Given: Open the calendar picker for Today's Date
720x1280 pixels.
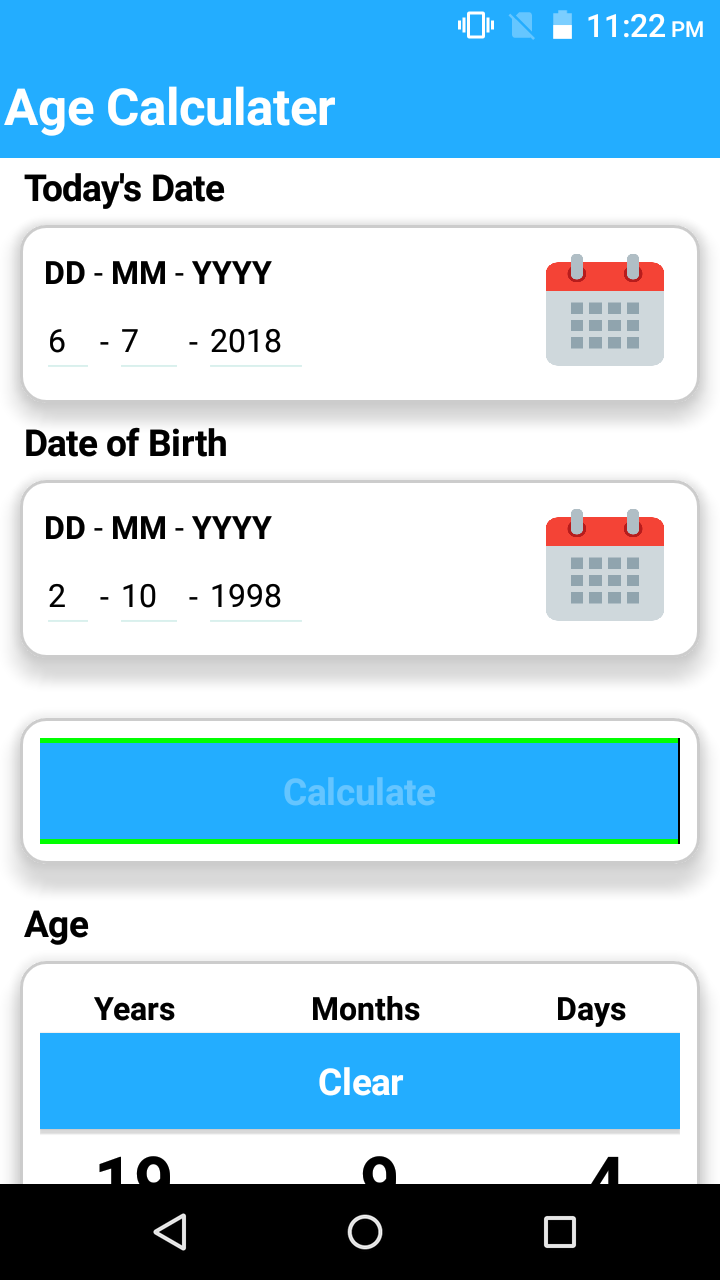Looking at the screenshot, I should 604,312.
